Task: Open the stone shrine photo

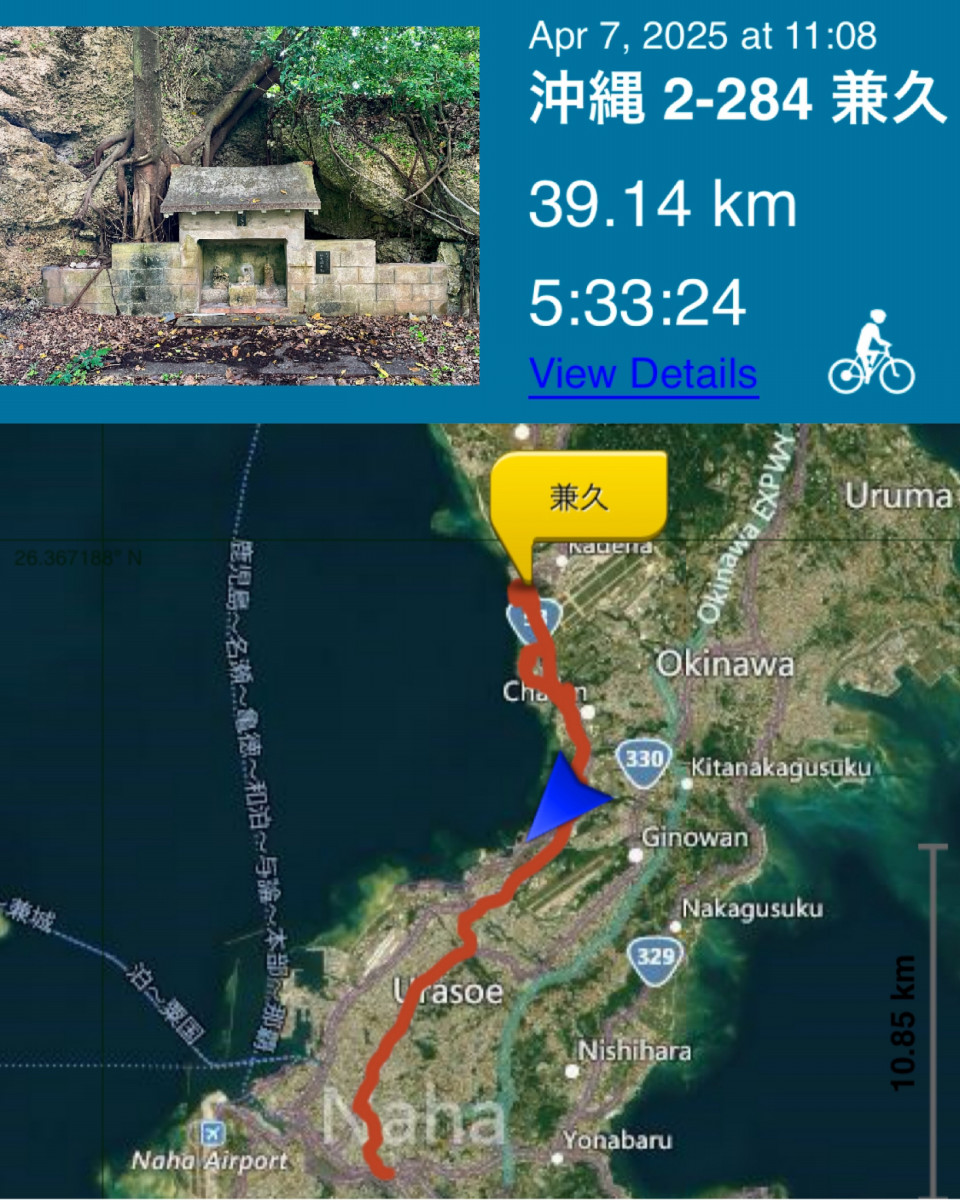Action: pyautogui.click(x=240, y=206)
